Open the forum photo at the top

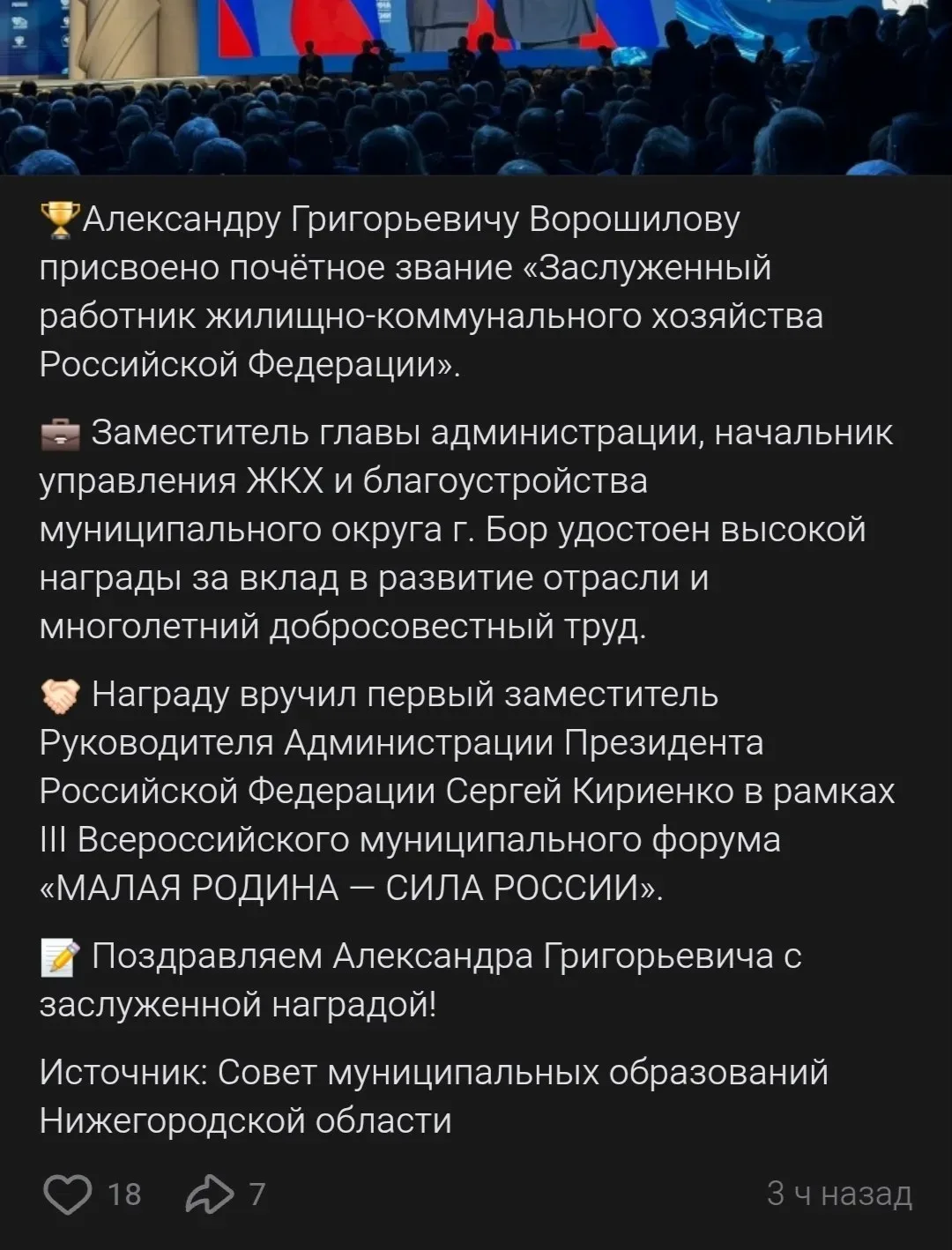(x=476, y=86)
